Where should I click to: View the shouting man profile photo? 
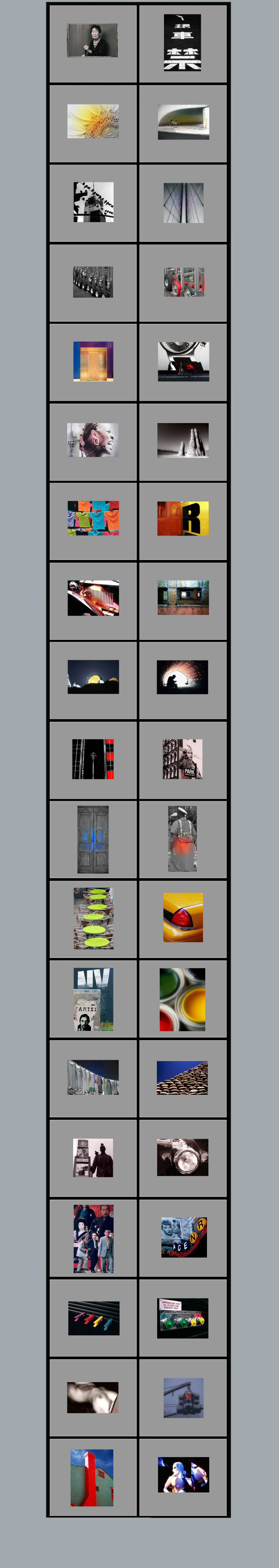(x=93, y=440)
